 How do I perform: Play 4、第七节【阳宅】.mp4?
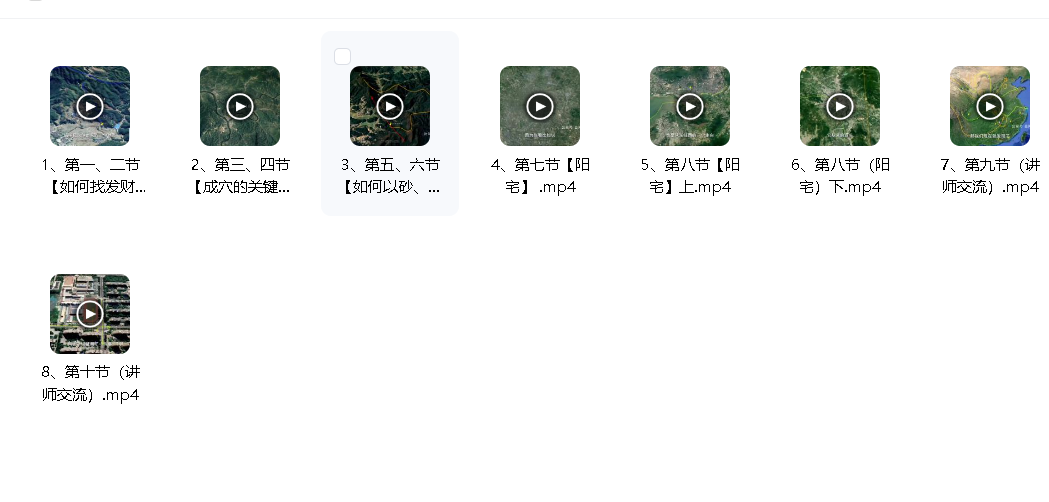click(x=540, y=106)
